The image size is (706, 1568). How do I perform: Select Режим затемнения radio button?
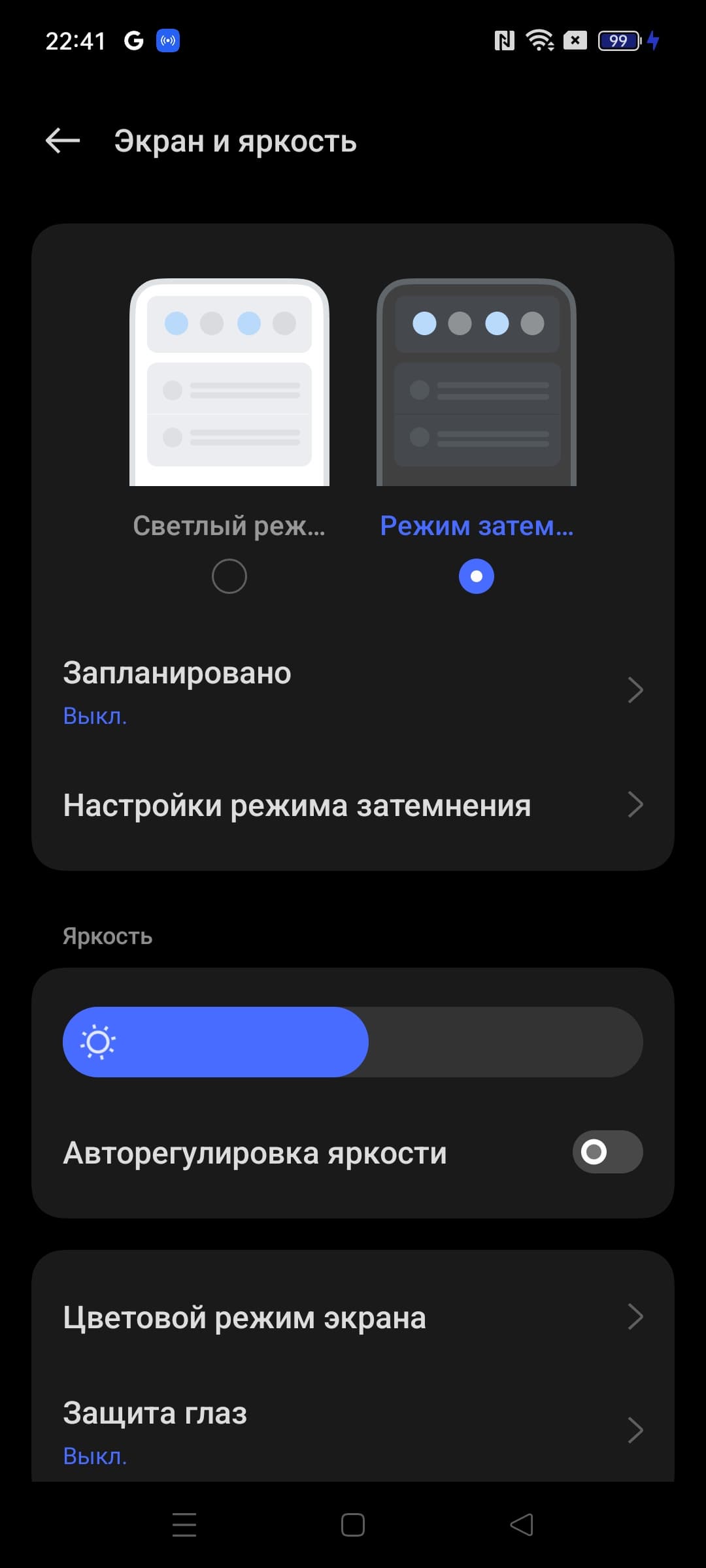click(x=476, y=576)
